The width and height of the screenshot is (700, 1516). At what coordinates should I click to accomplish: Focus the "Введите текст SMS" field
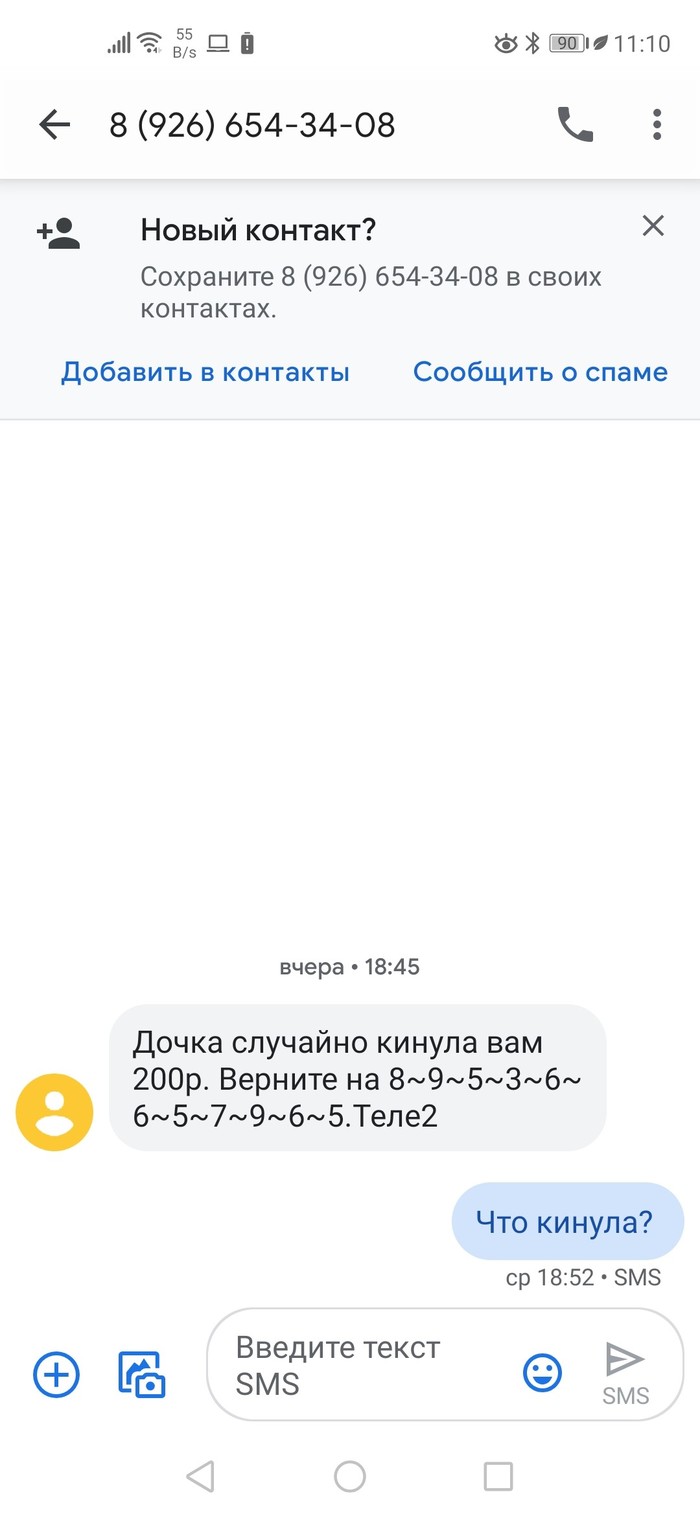[360, 1365]
